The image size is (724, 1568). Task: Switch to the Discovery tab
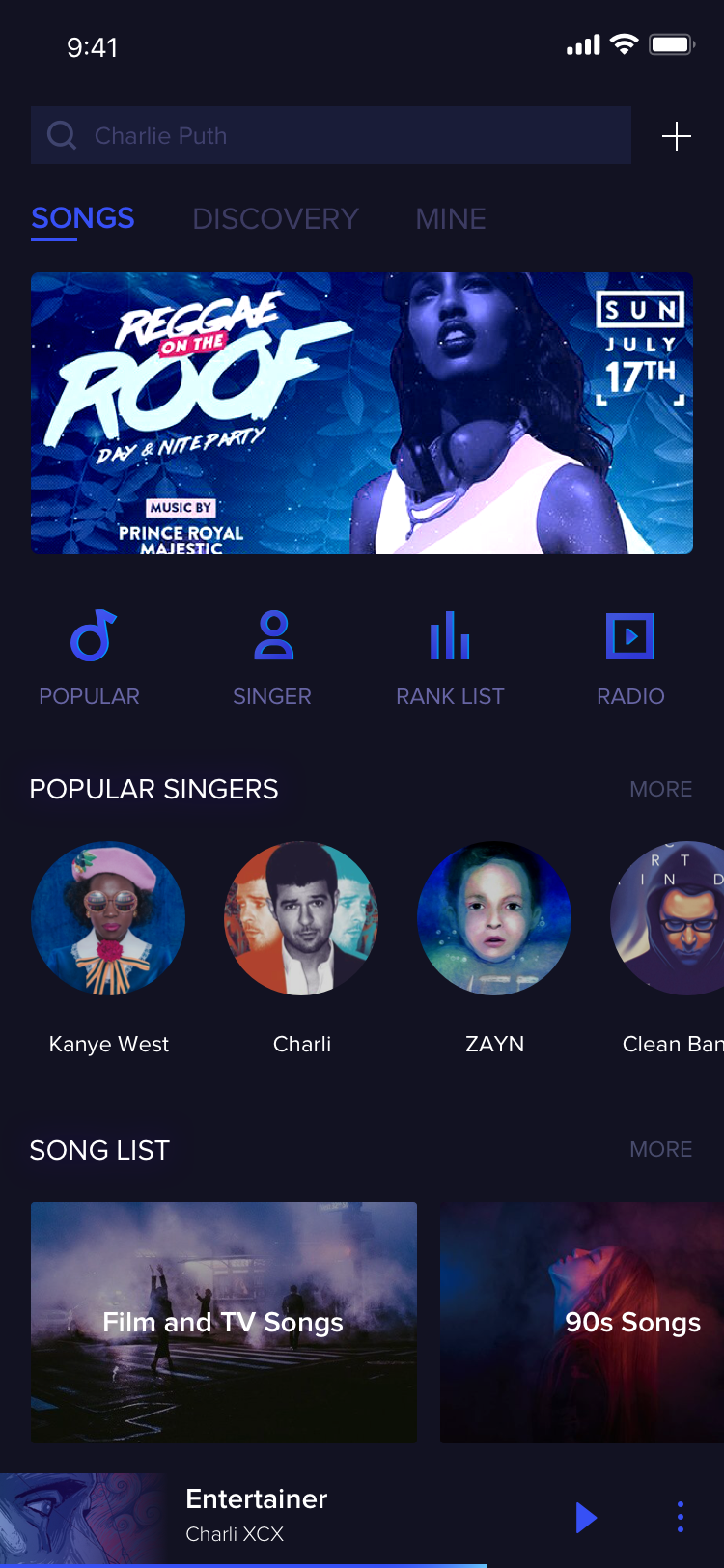point(275,219)
